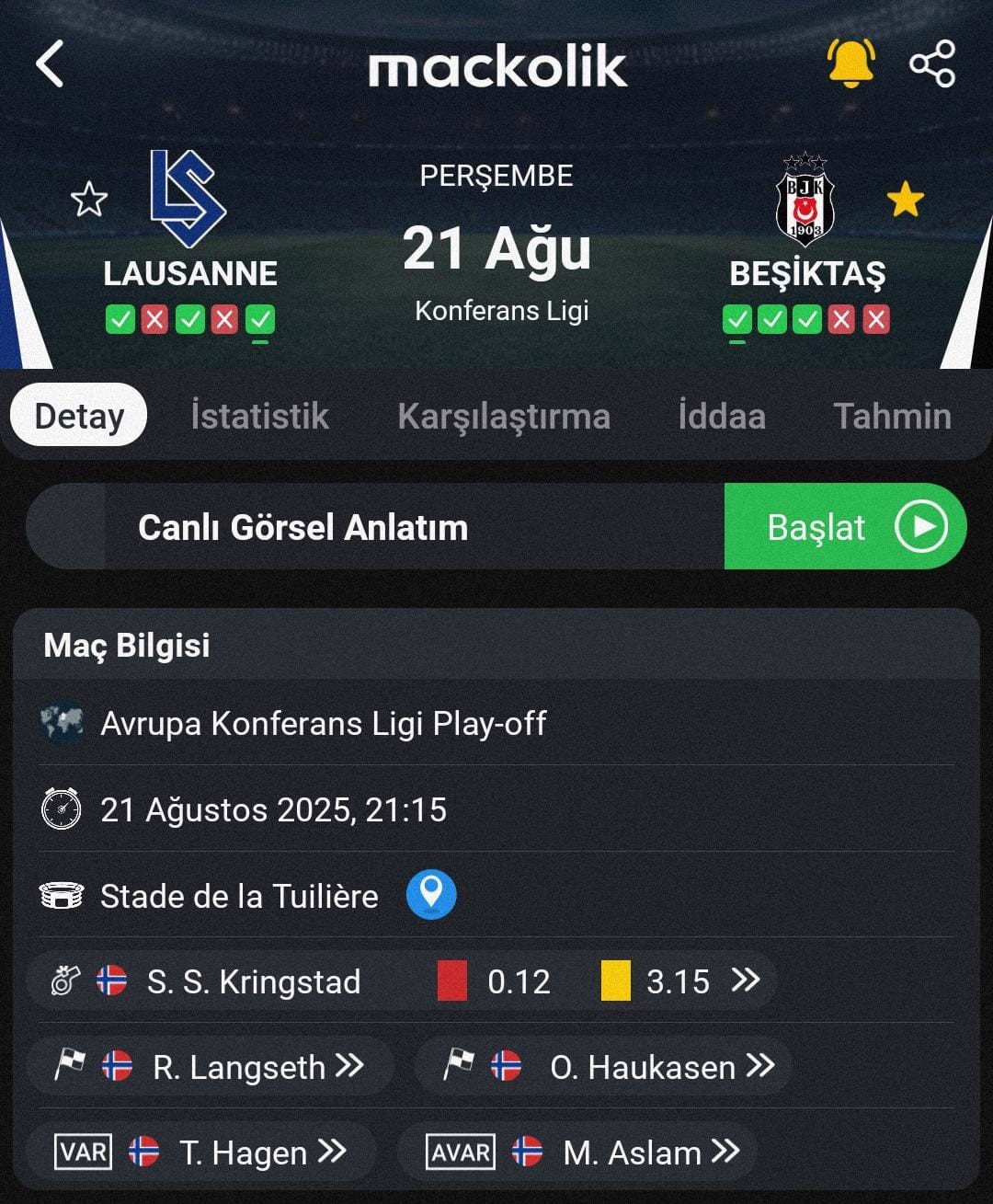Screen dimensions: 993x1204
Task: Share this match
Action: (932, 63)
